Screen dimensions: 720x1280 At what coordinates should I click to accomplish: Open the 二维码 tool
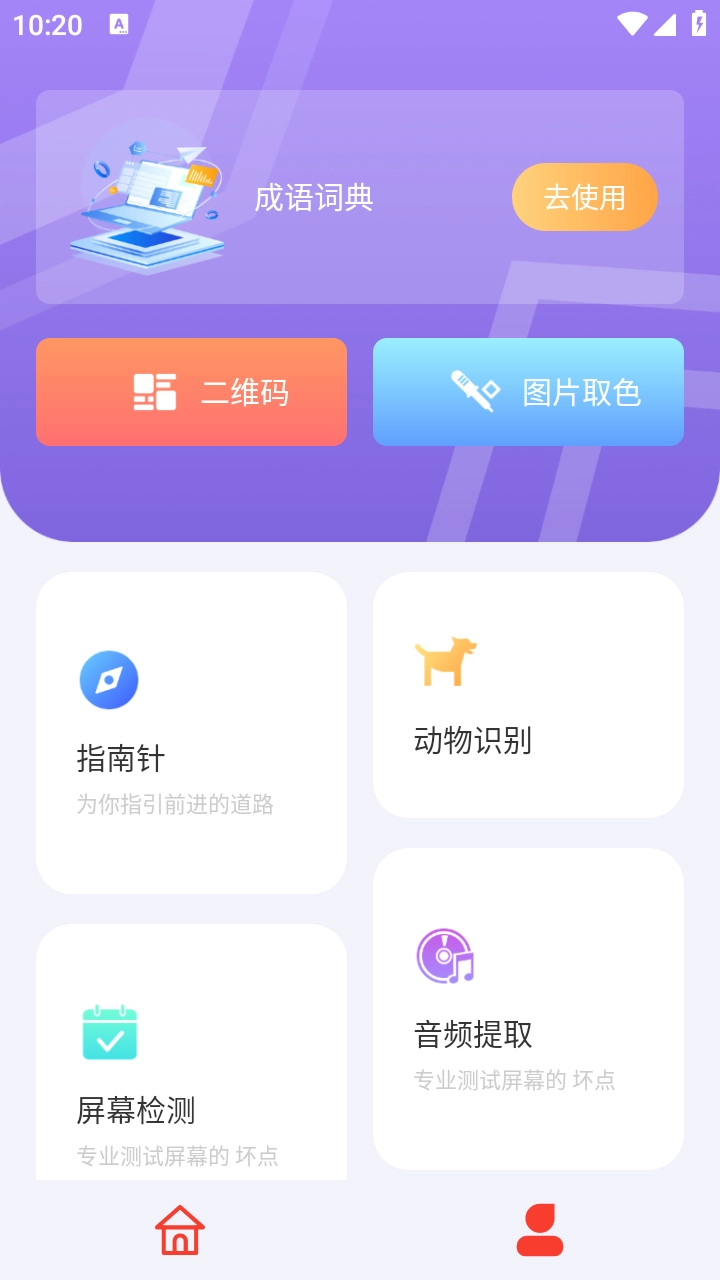pyautogui.click(x=191, y=392)
